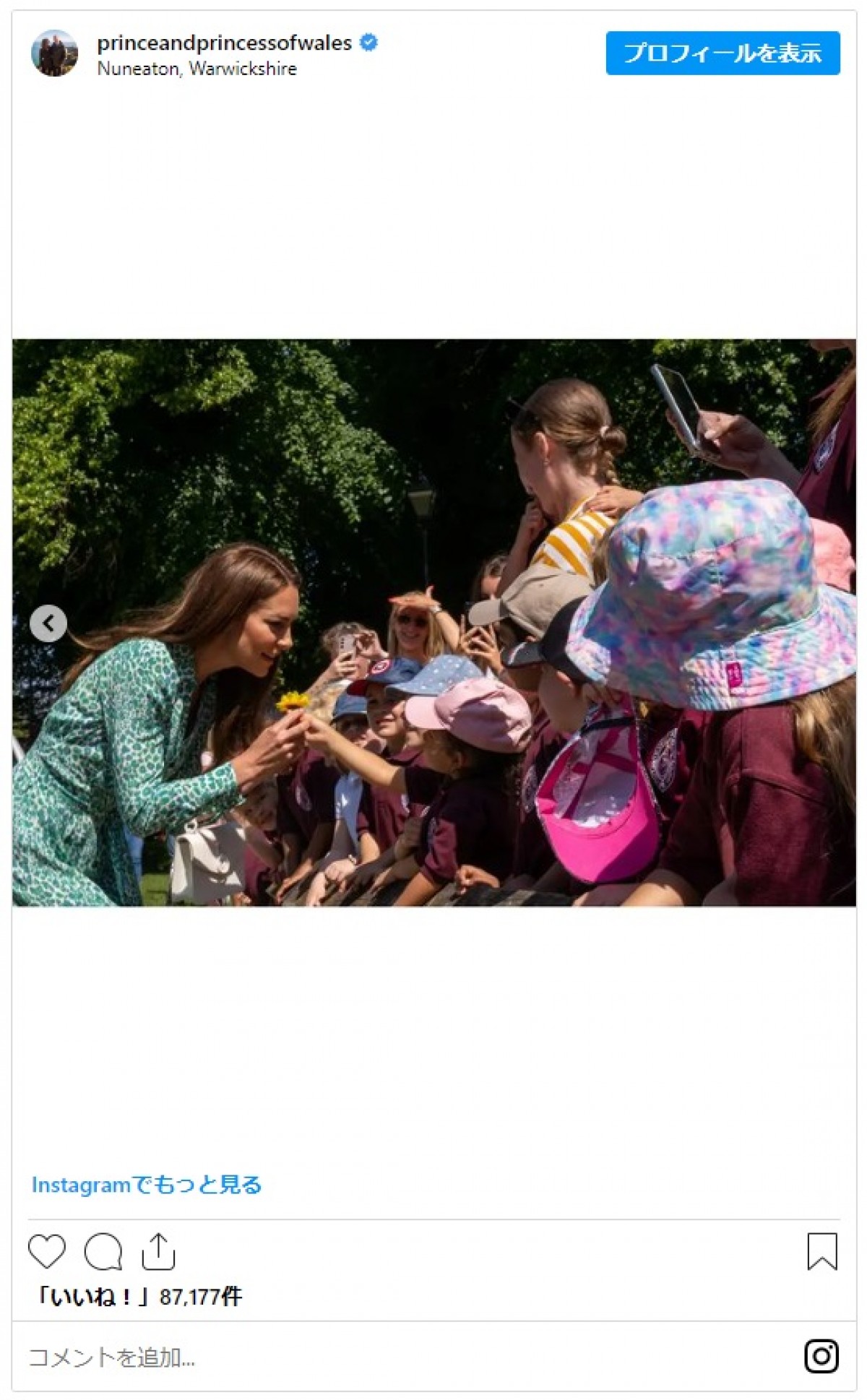The height and width of the screenshot is (1400, 867).
Task: Open the Nuneaton, Warwickshire location link
Action: coord(197,69)
